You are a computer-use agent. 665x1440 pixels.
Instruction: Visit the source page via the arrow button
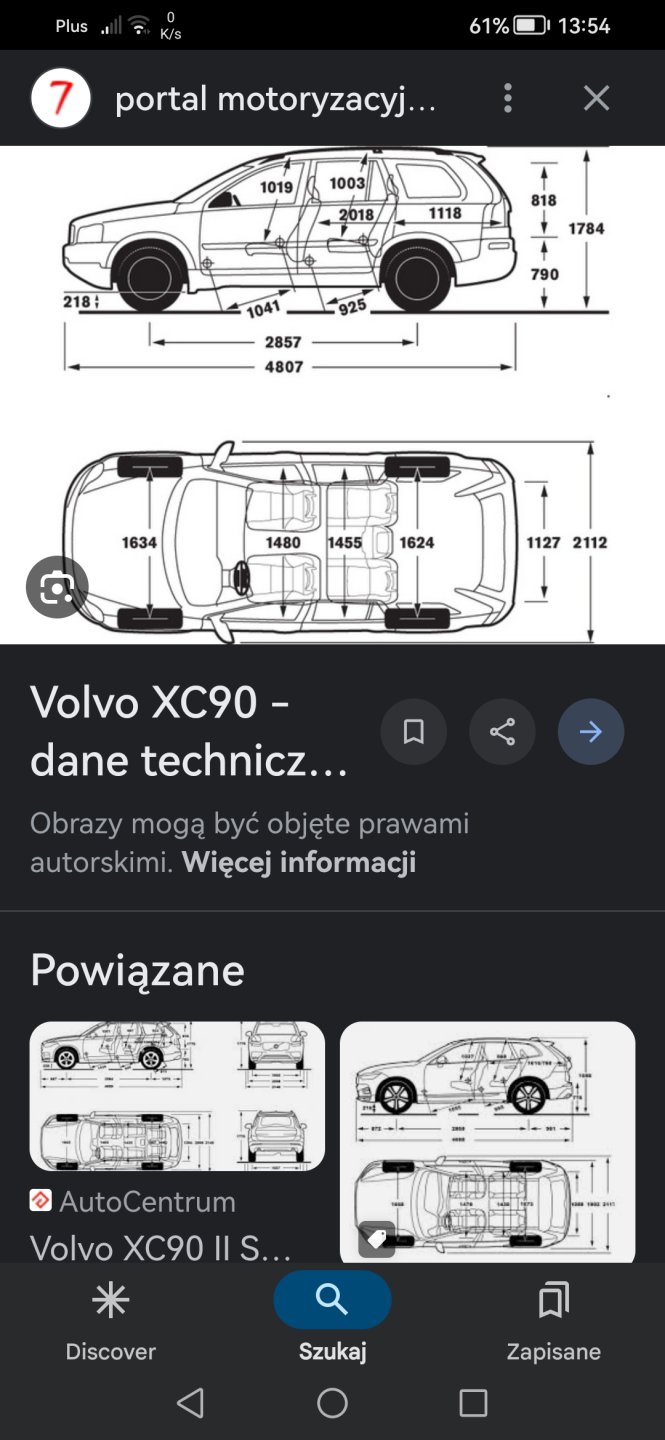point(591,732)
